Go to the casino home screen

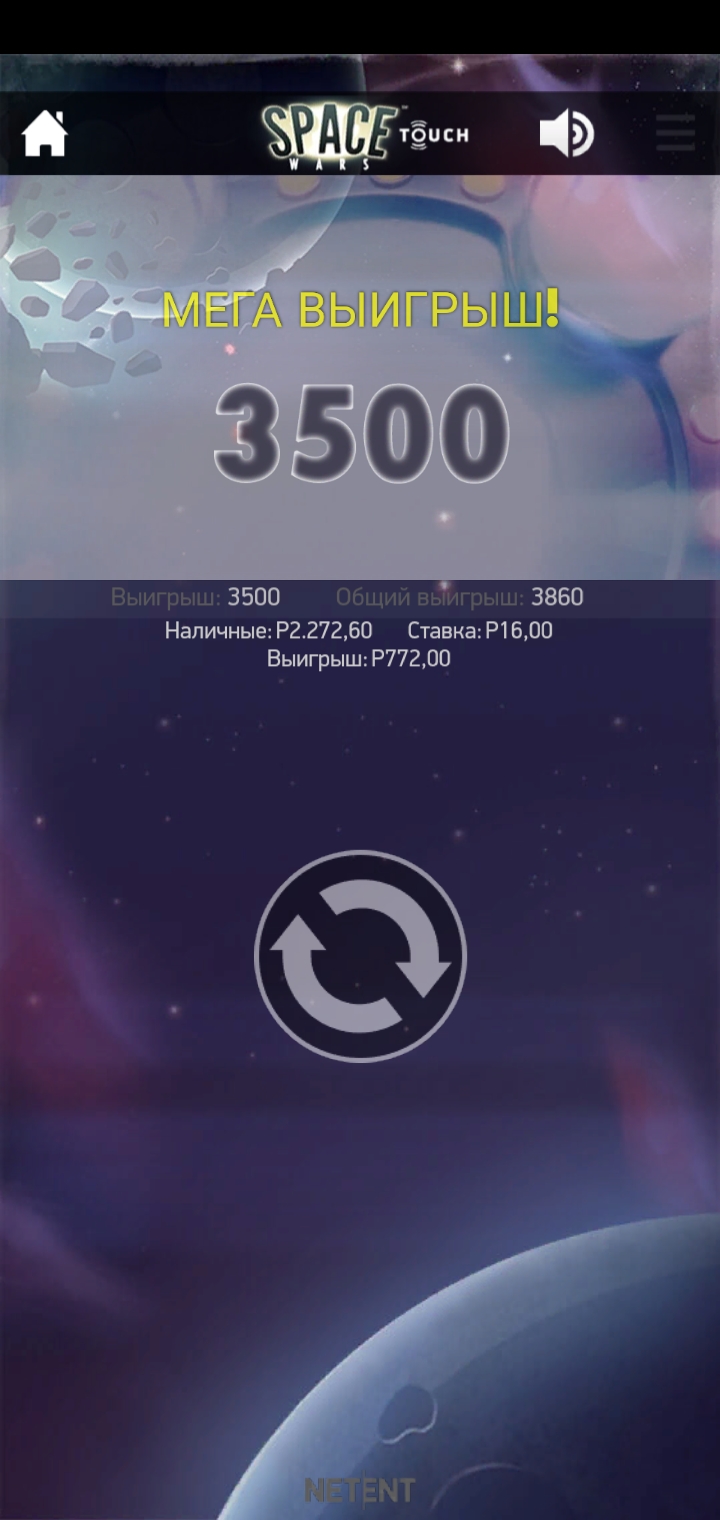44,134
